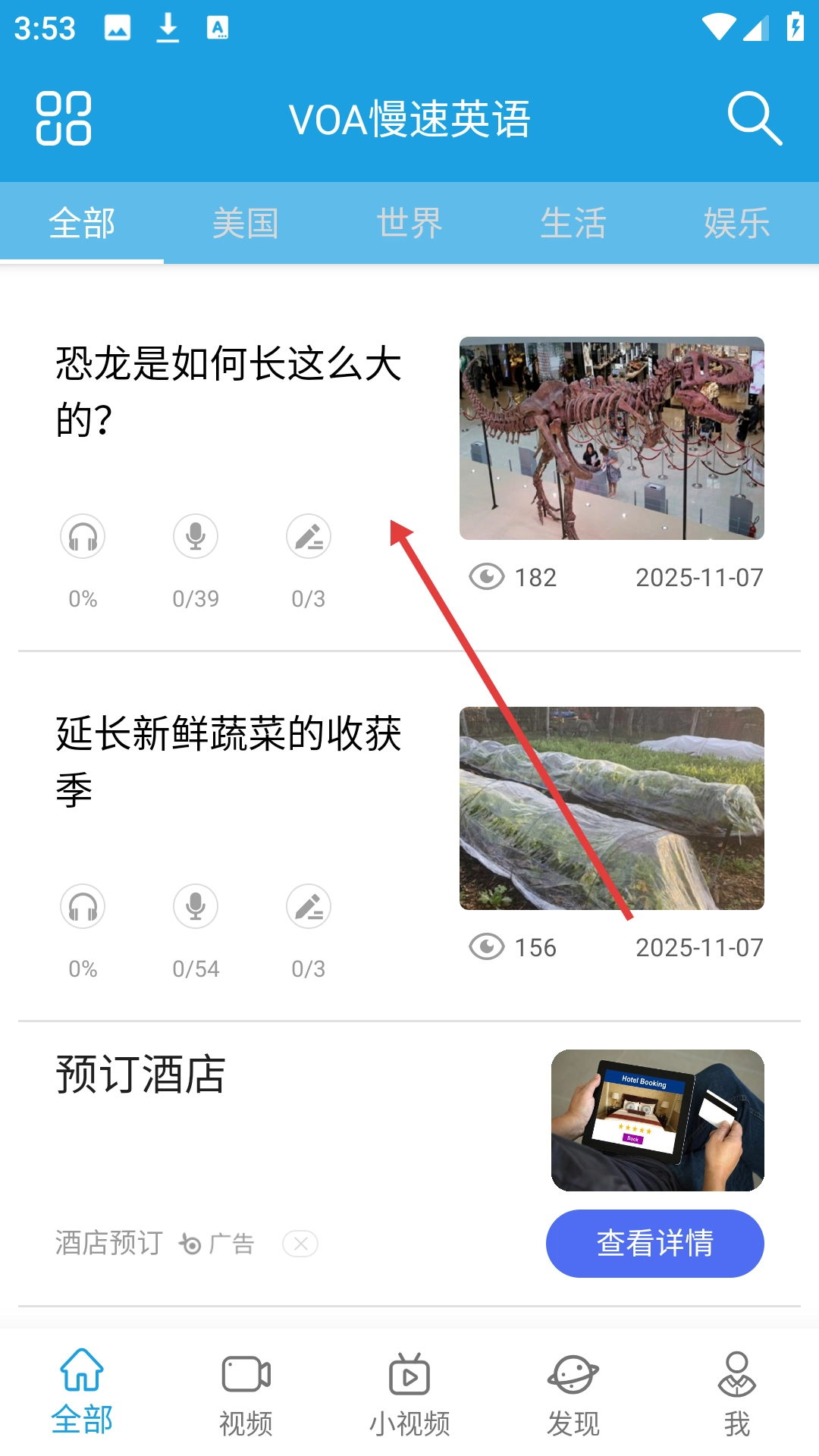Tap the microphone icon showing 0/54
819x1456 pixels.
pyautogui.click(x=196, y=907)
